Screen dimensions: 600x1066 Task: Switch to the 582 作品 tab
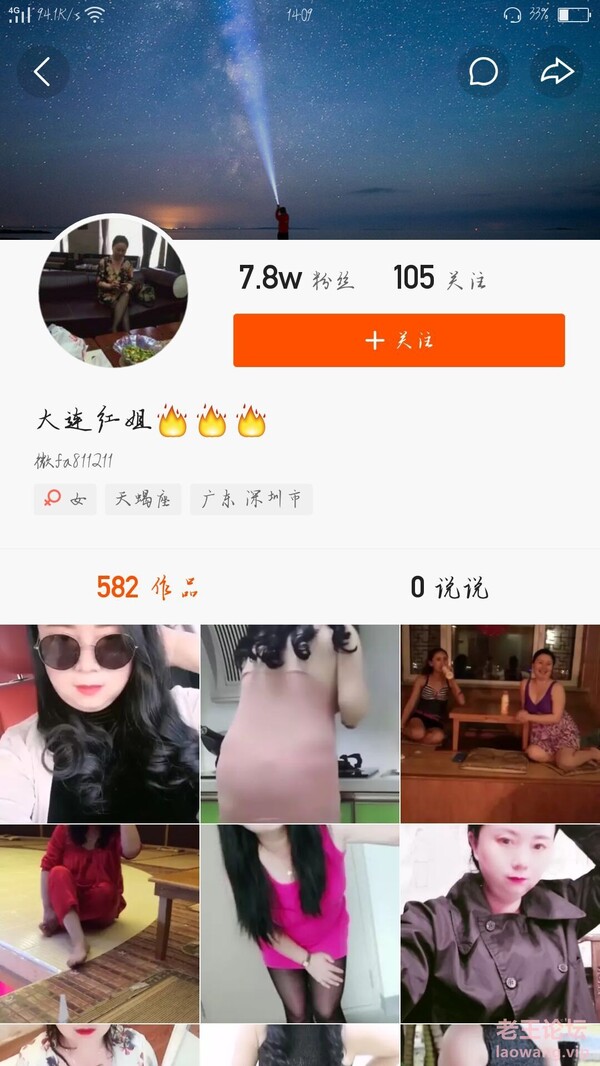click(x=147, y=587)
